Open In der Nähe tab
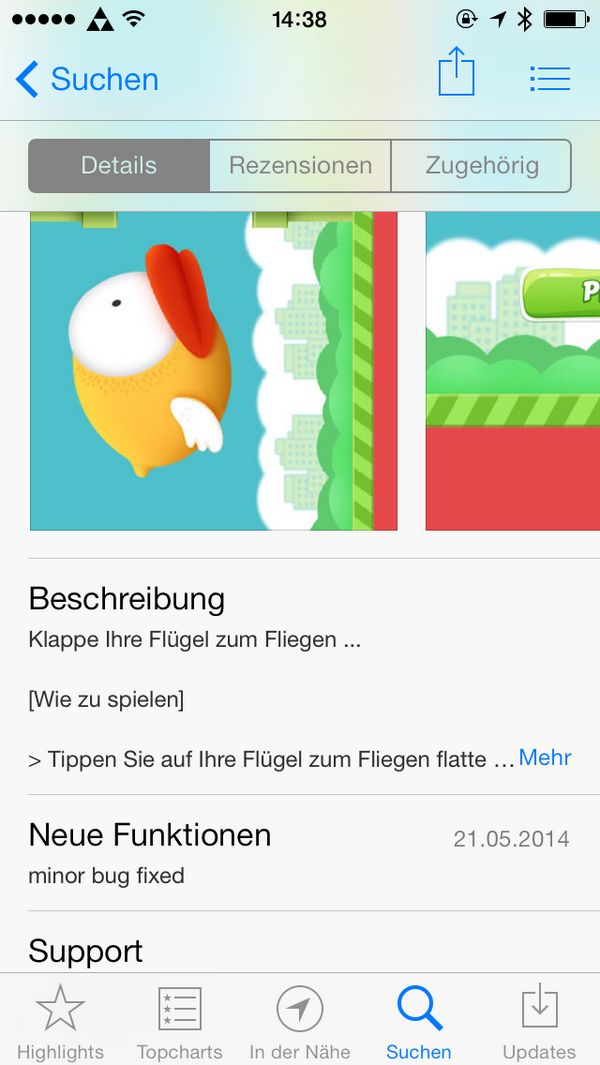 pos(300,1020)
